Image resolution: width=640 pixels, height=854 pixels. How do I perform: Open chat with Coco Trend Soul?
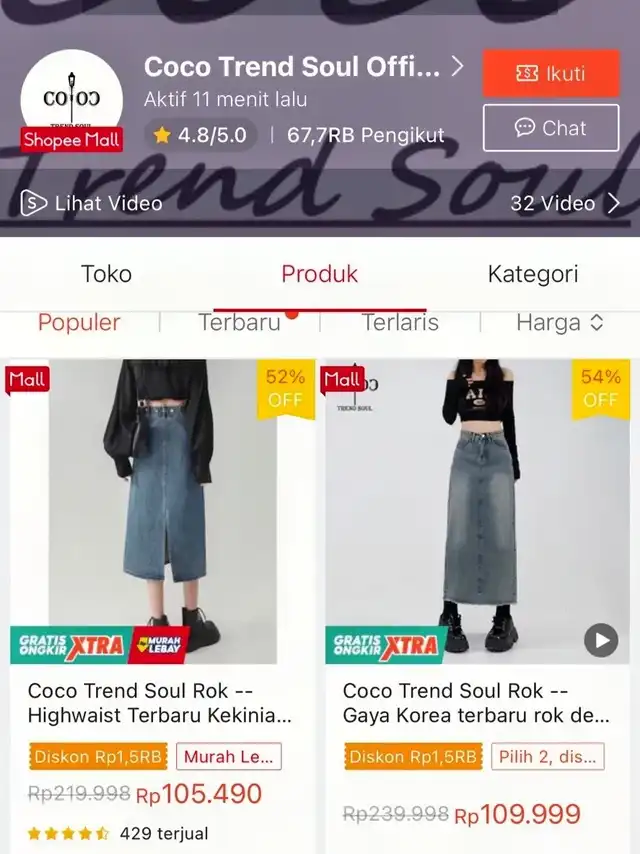tap(550, 128)
